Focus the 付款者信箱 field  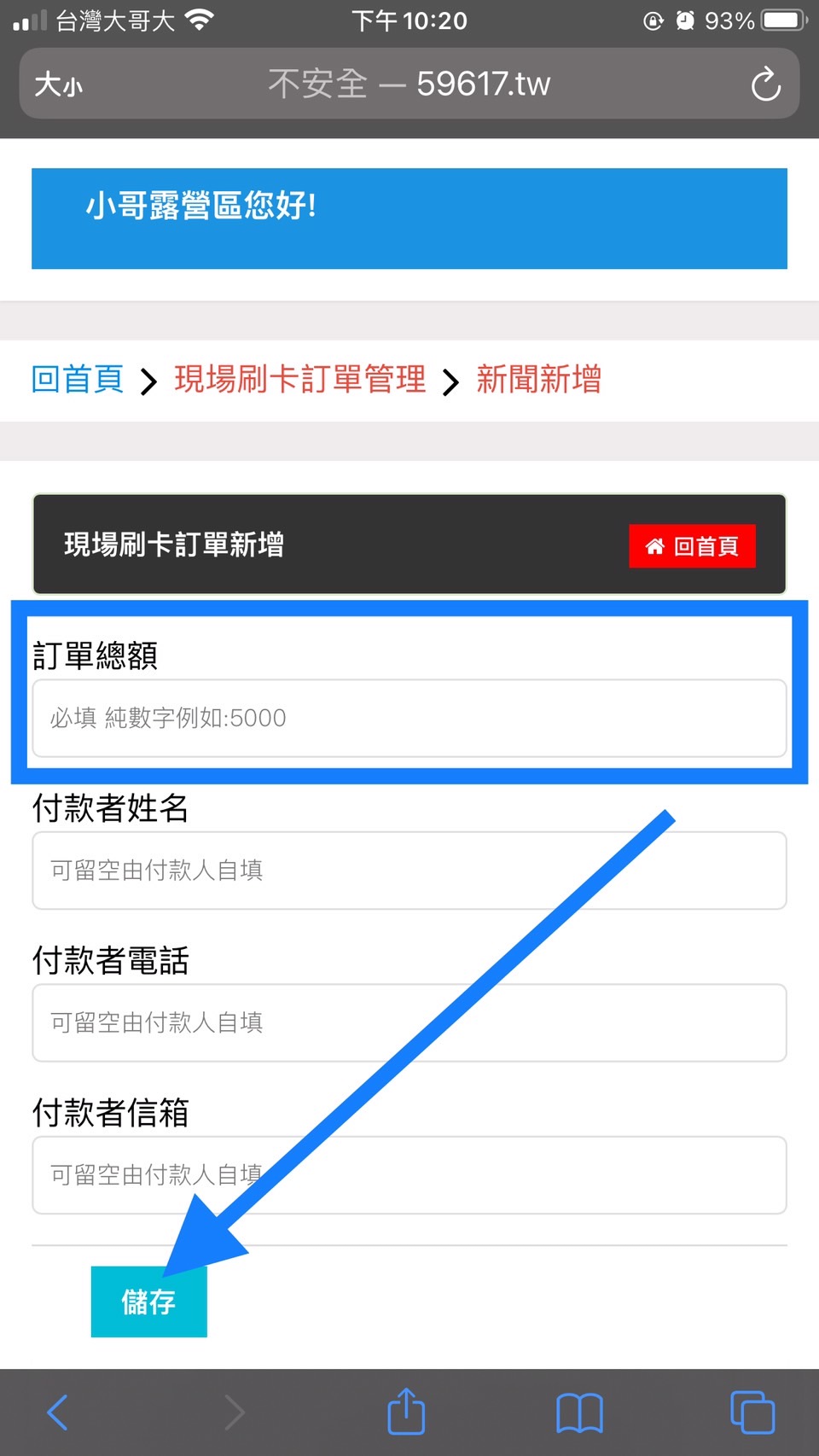(x=409, y=1175)
